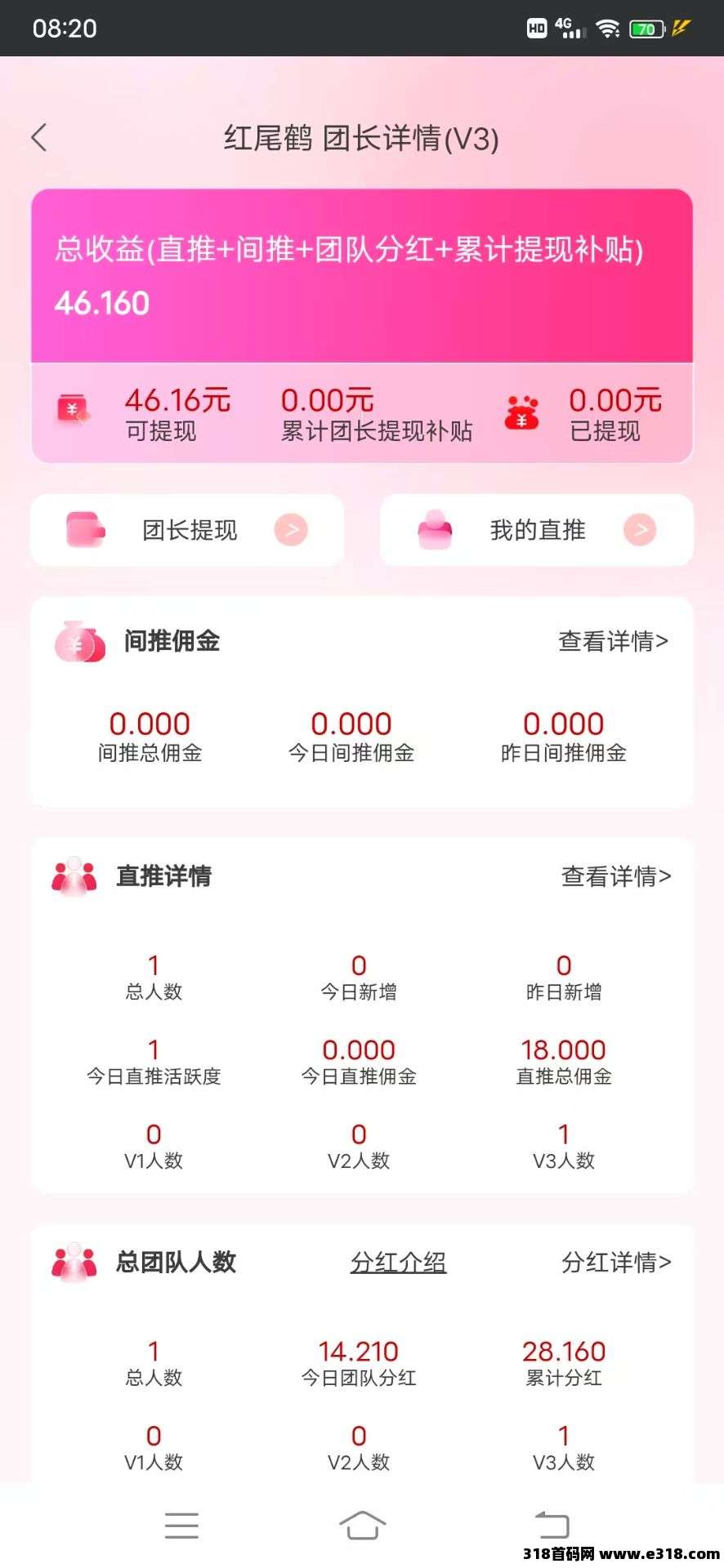Screen dimensions: 724x1568
Task: Click the 我的直推 person icon
Action: (436, 529)
